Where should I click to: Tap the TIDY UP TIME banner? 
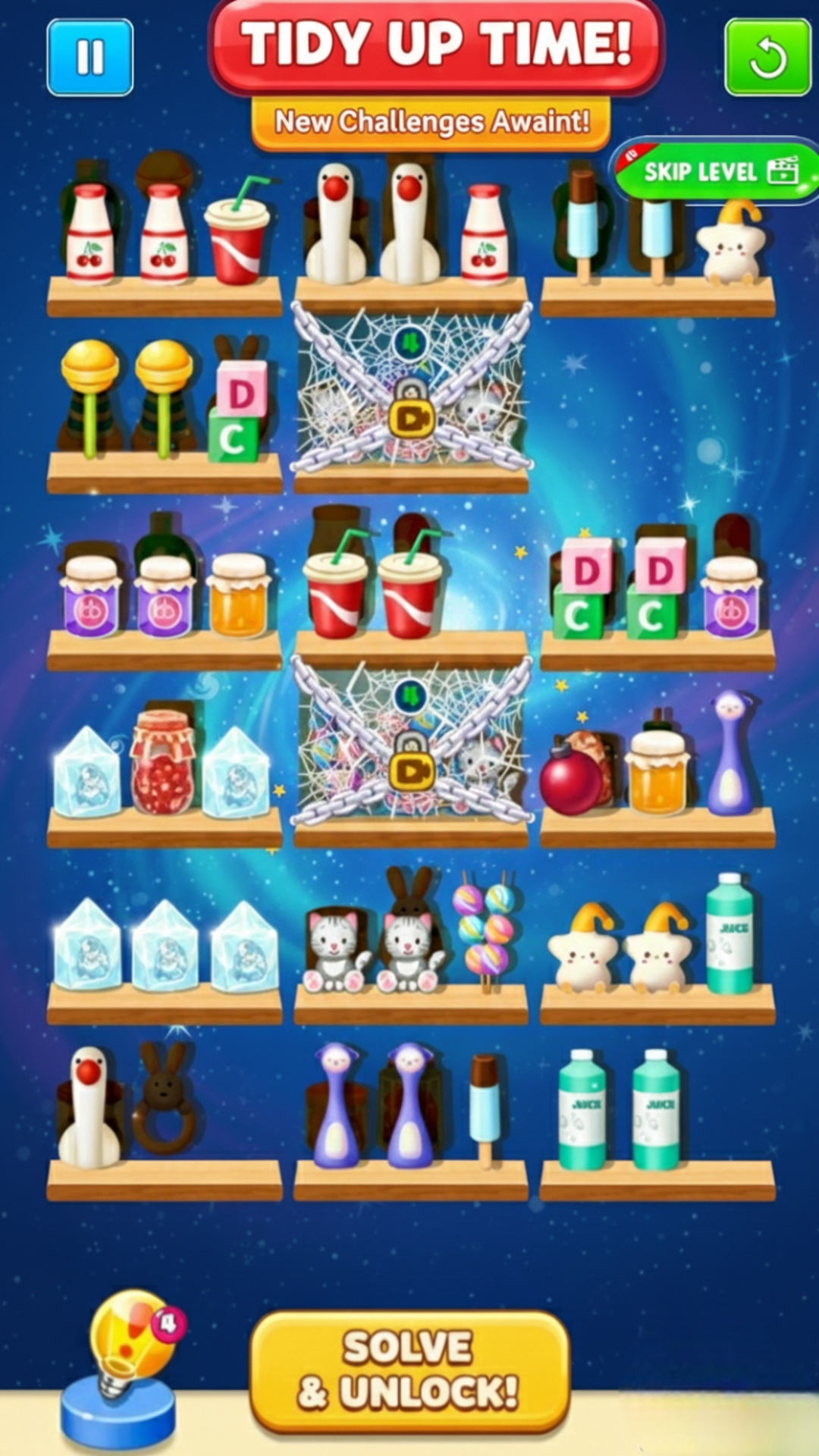click(438, 42)
